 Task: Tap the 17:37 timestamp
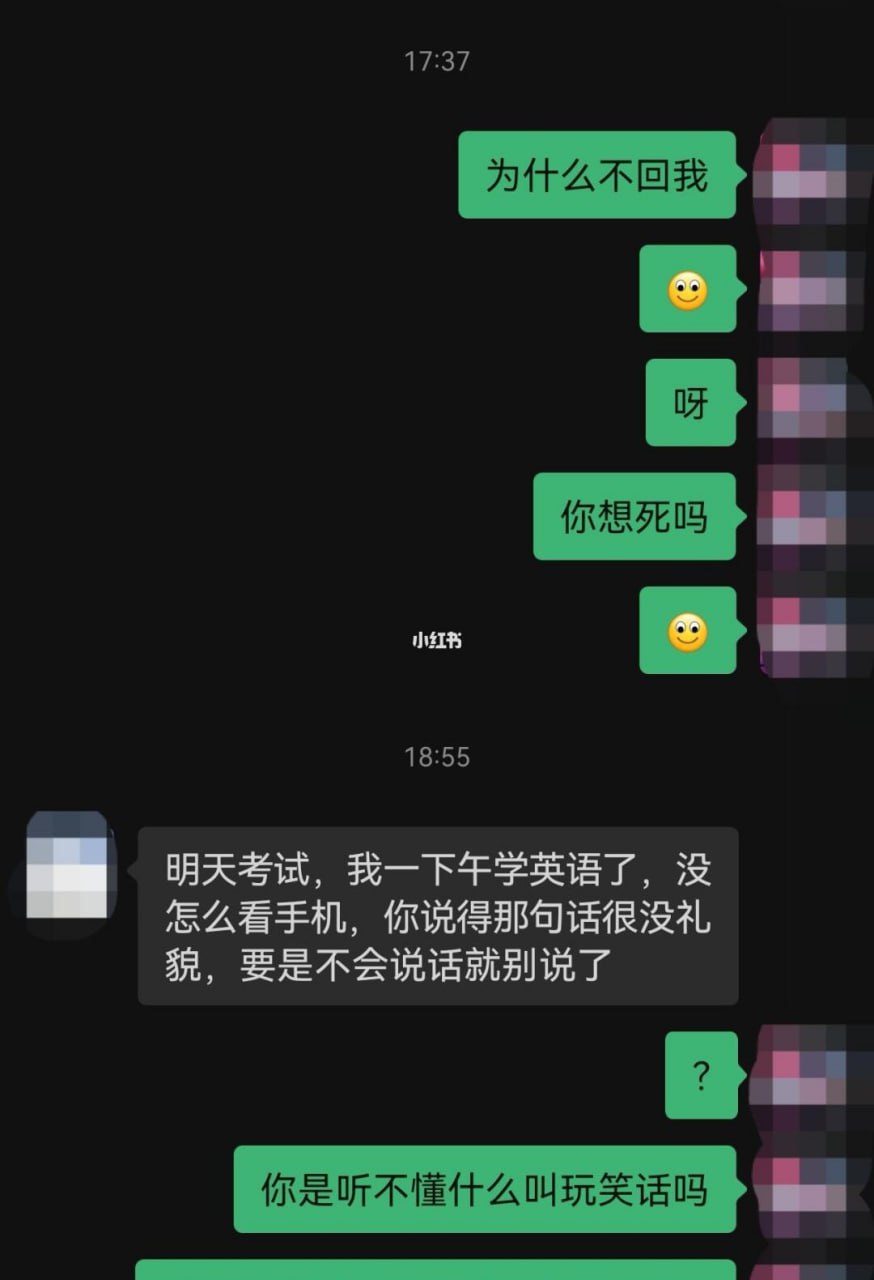[437, 60]
